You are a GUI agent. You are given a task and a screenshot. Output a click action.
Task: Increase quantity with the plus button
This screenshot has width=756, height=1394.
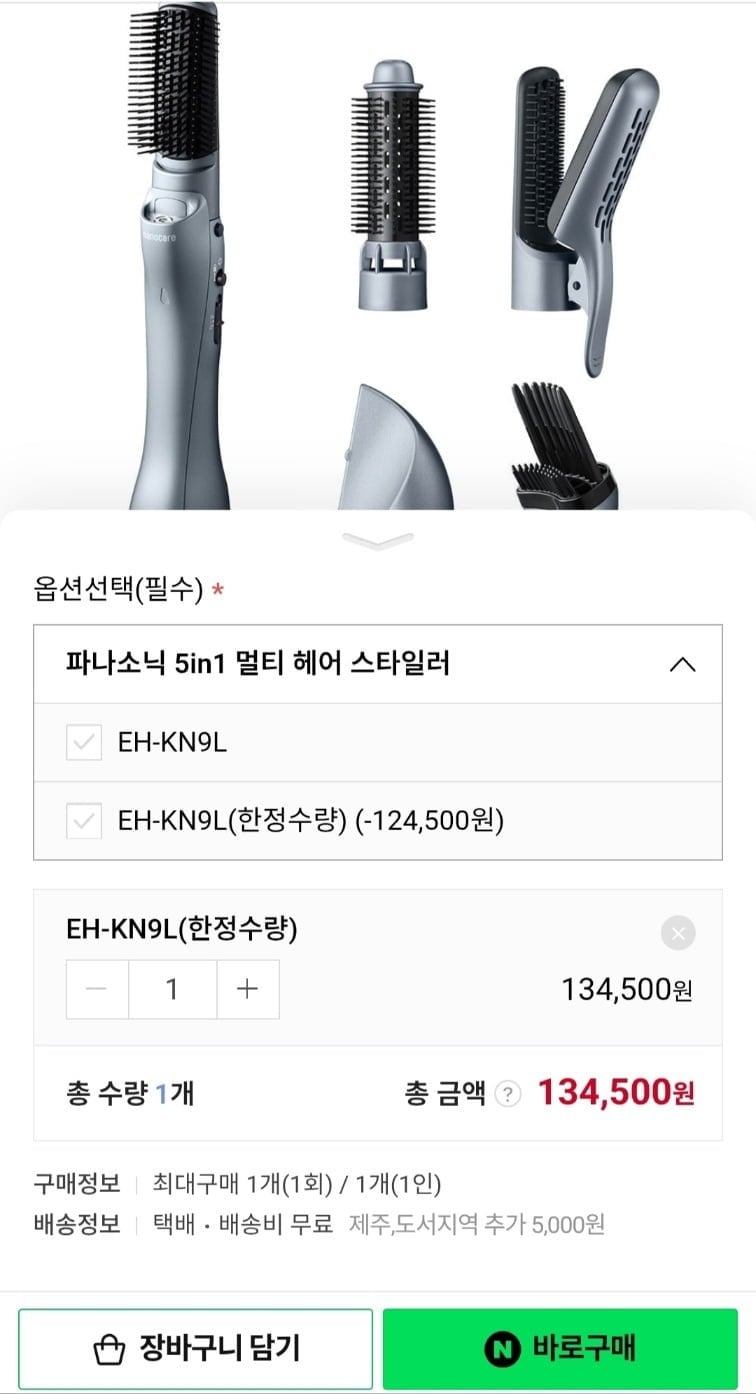click(247, 989)
